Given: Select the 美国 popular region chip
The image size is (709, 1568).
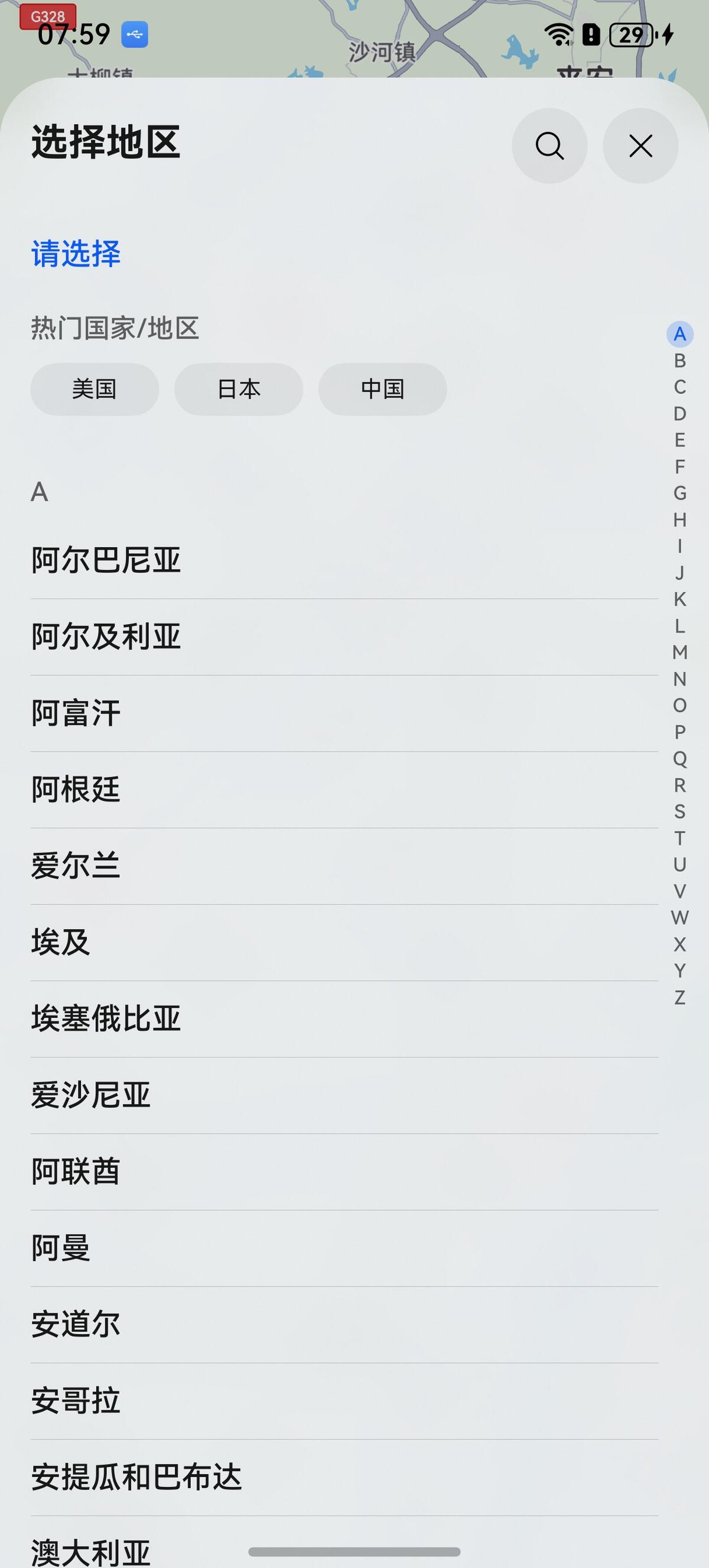Looking at the screenshot, I should point(95,389).
